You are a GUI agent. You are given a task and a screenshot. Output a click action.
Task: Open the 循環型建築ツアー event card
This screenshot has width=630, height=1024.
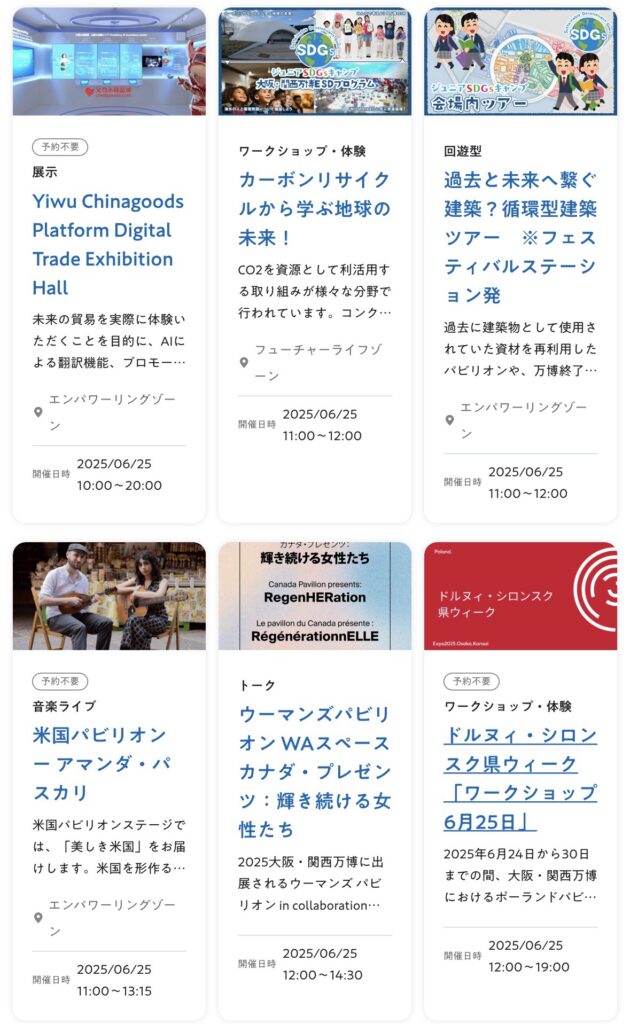(520, 237)
